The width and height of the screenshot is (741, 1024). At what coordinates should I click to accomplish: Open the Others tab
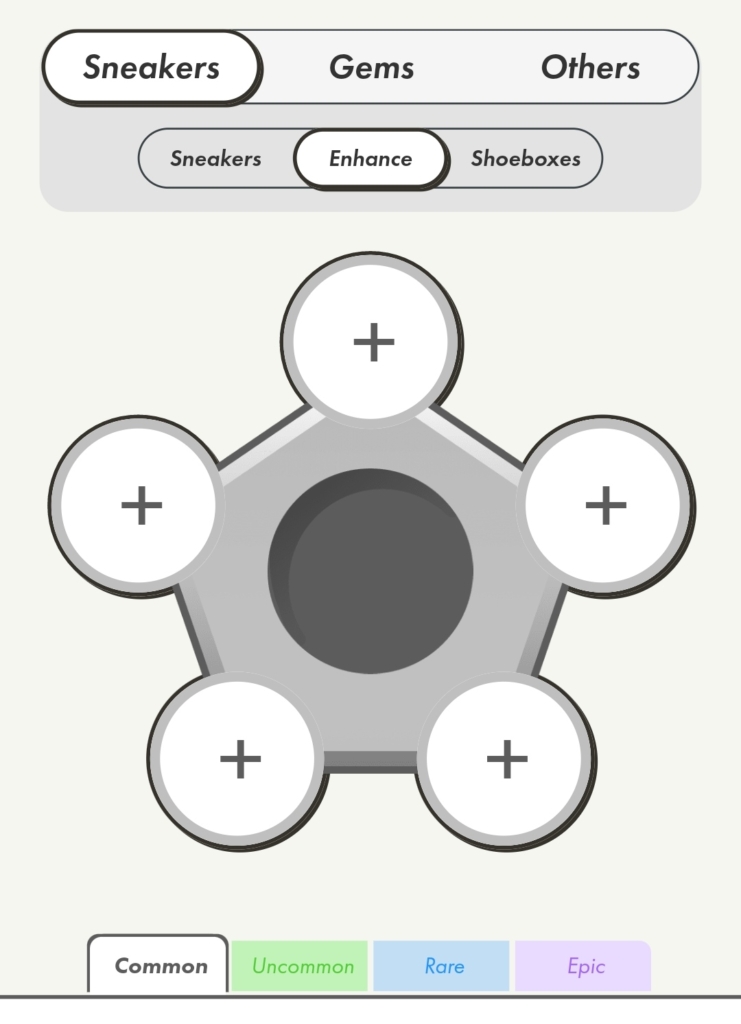[590, 68]
